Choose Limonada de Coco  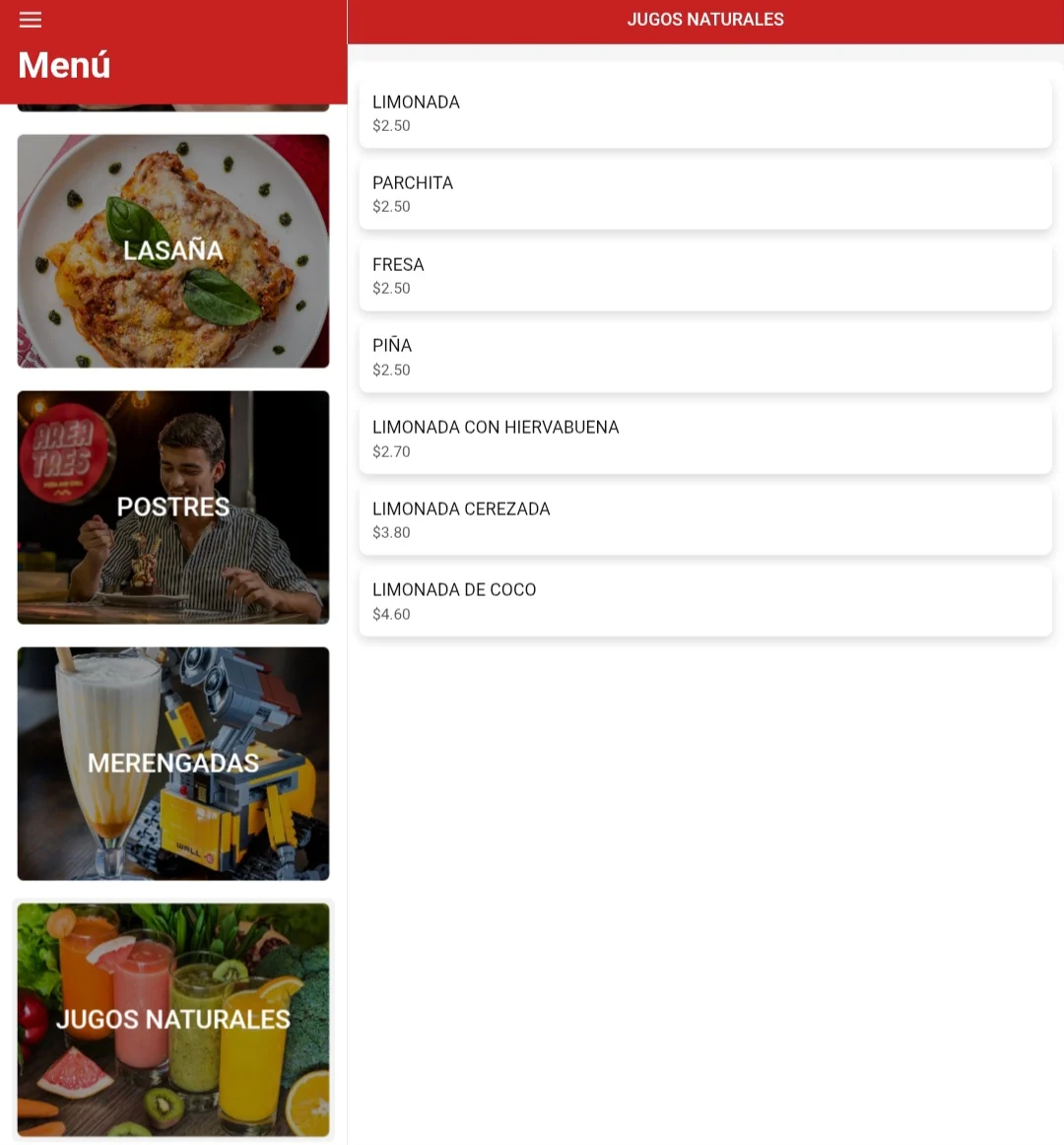point(705,601)
